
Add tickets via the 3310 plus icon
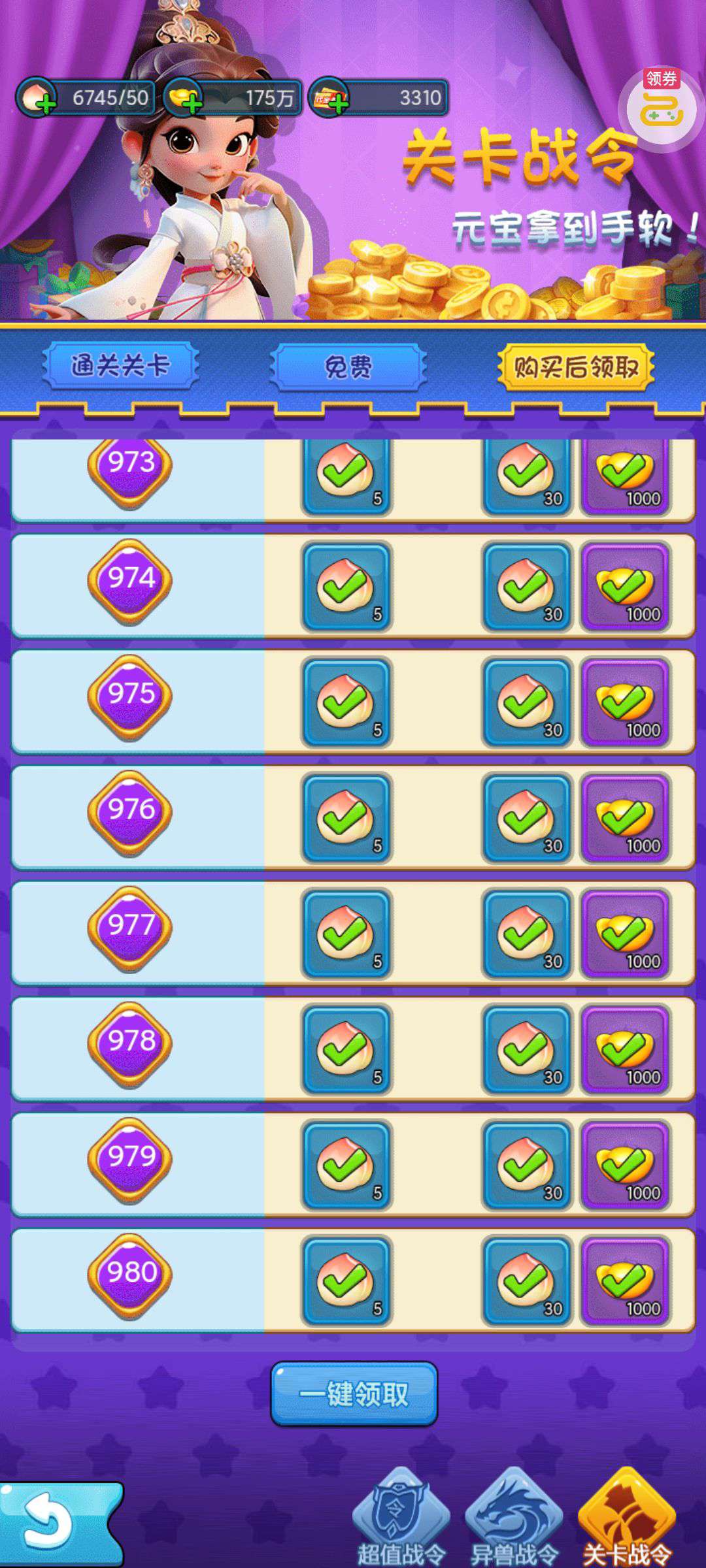click(x=338, y=104)
